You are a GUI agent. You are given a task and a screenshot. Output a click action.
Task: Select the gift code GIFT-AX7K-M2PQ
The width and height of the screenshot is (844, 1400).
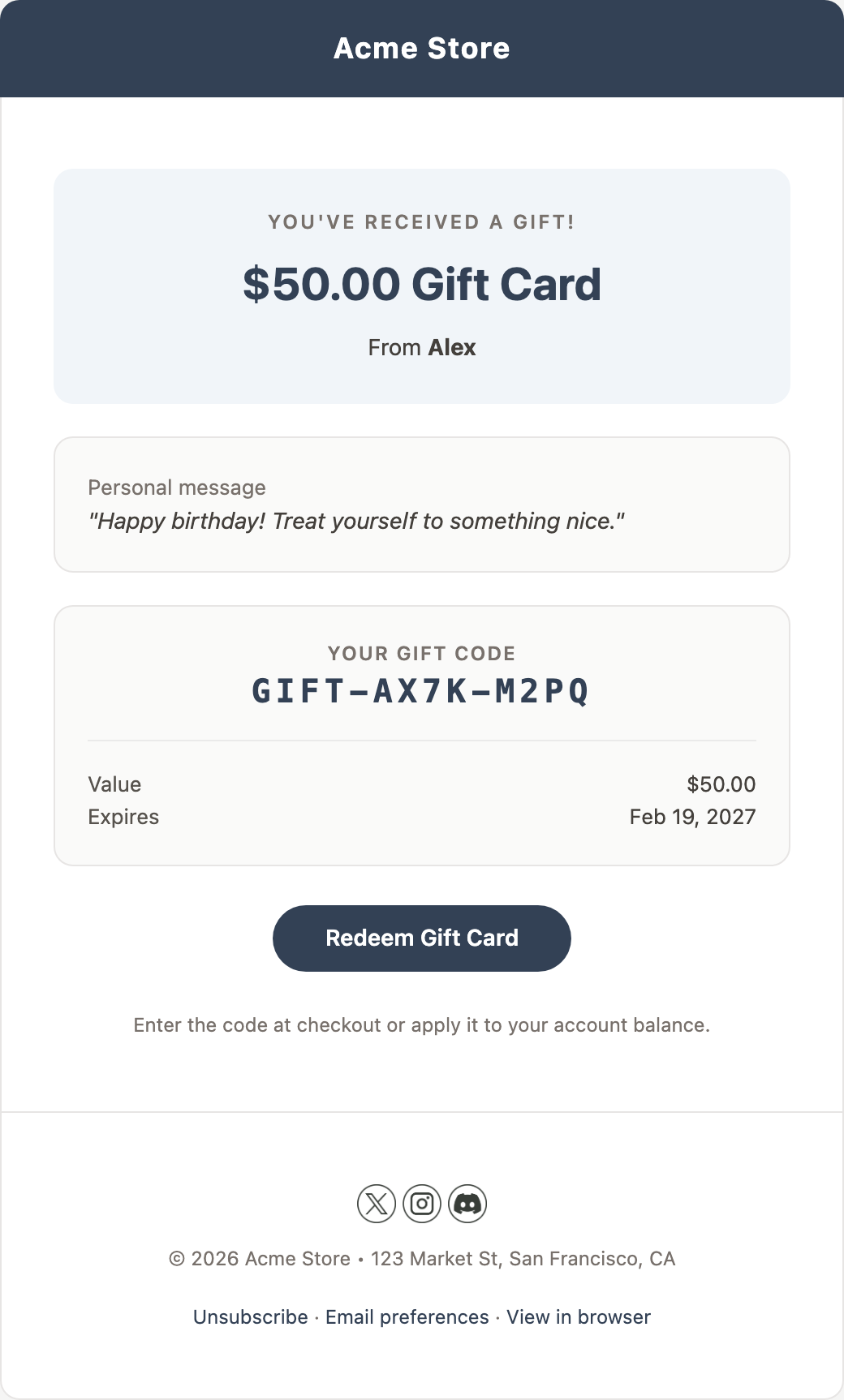421,691
